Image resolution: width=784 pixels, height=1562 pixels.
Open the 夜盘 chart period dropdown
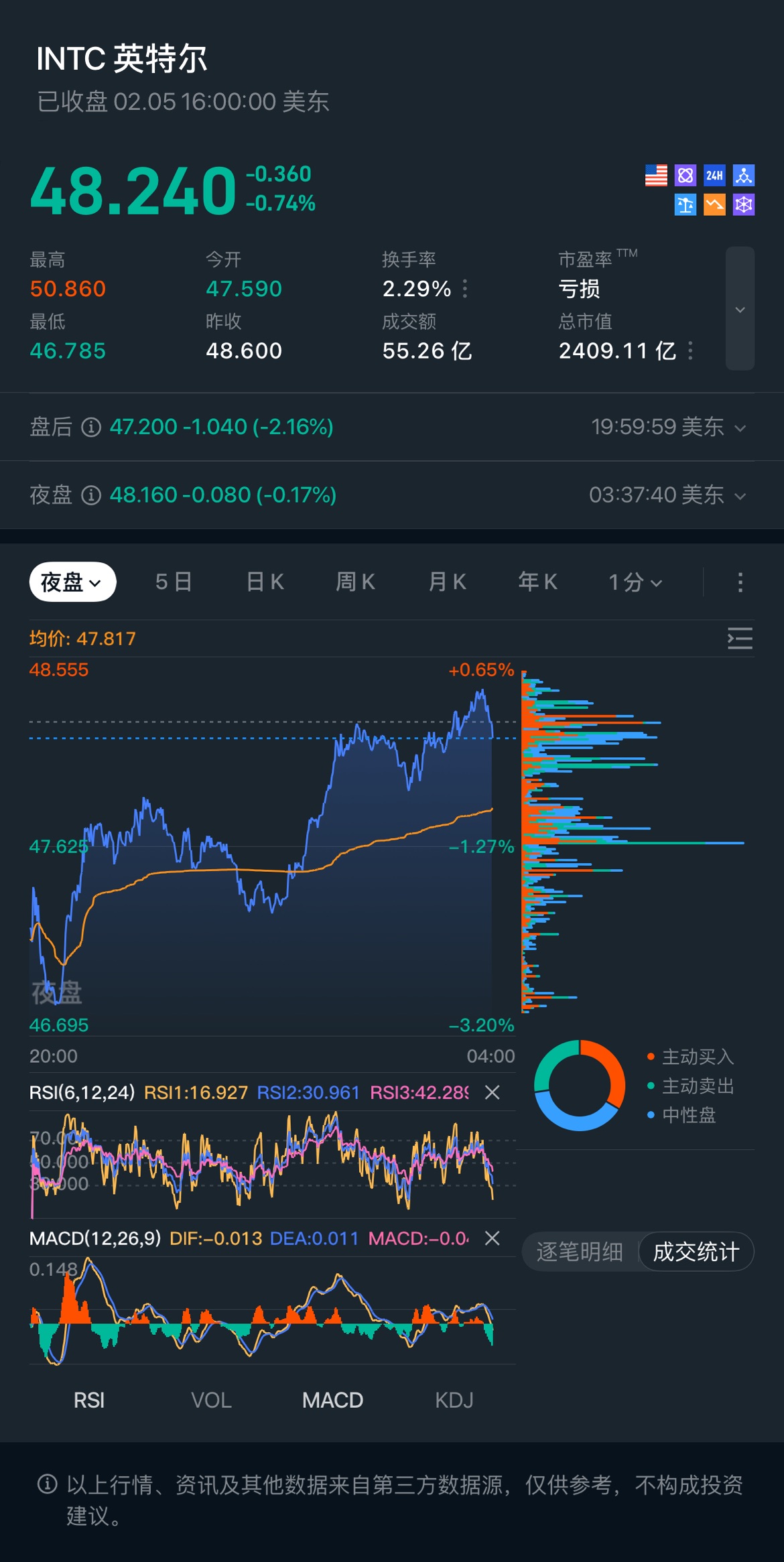click(x=72, y=582)
